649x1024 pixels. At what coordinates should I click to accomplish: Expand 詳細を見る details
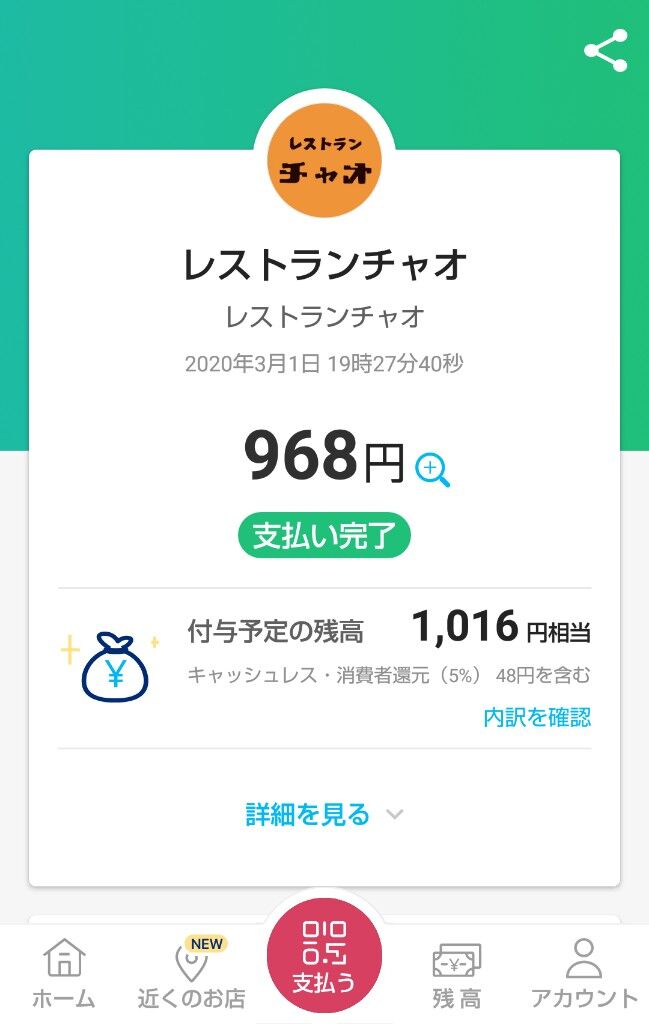[324, 814]
